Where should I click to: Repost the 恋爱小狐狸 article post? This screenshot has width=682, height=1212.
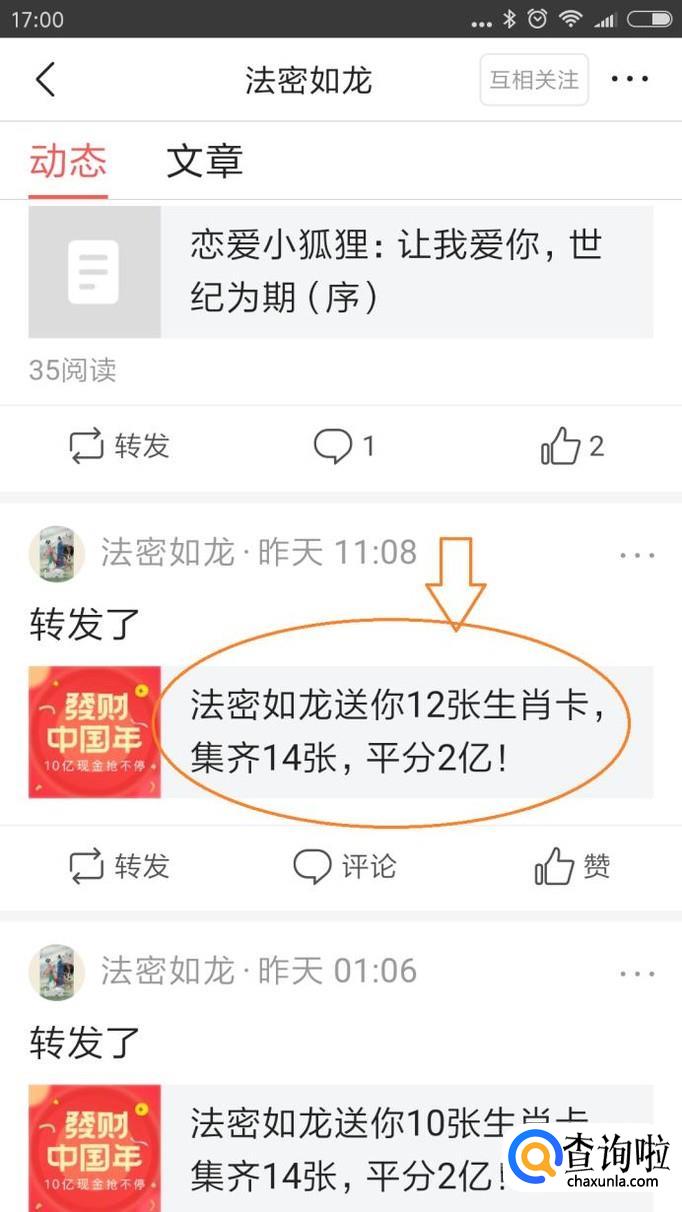point(119,446)
